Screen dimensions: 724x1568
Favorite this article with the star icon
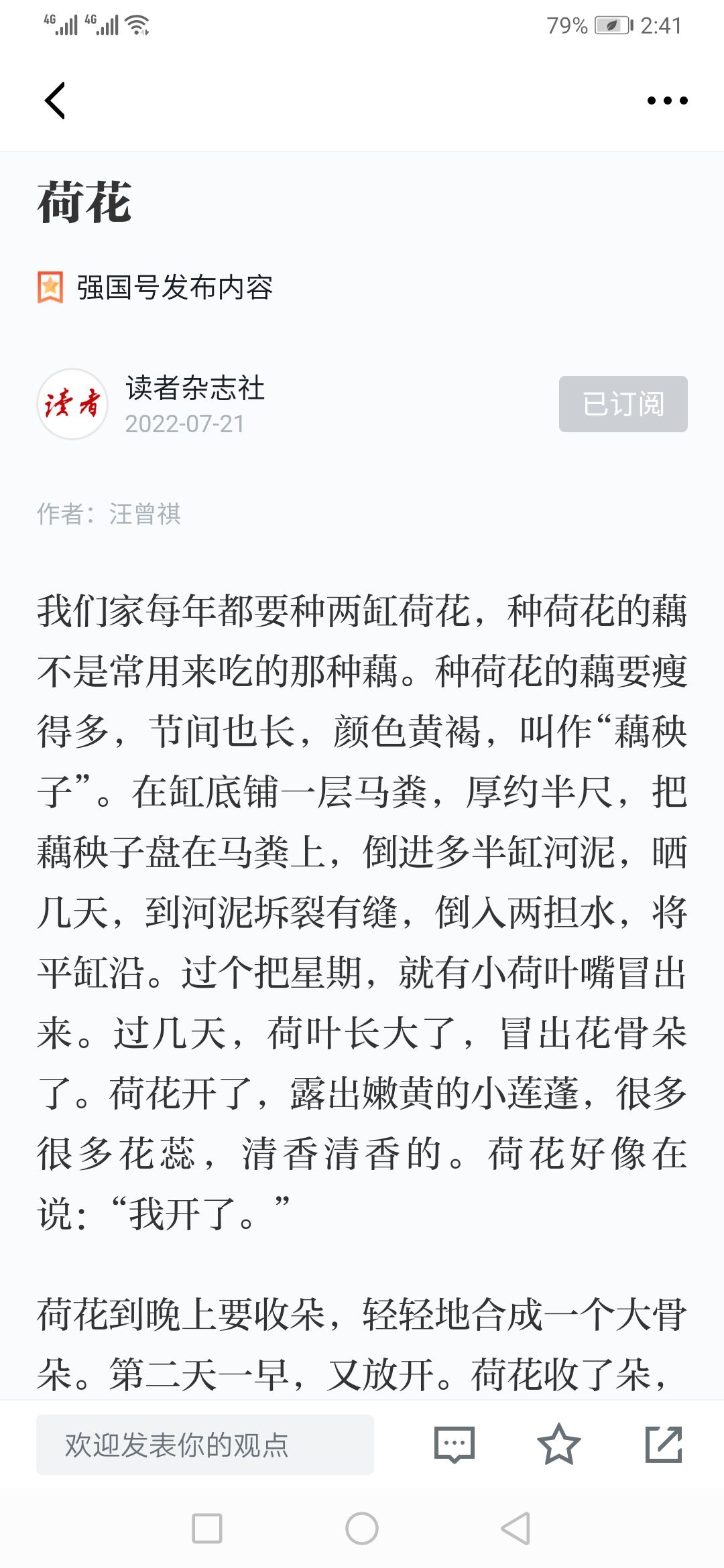(x=558, y=1445)
